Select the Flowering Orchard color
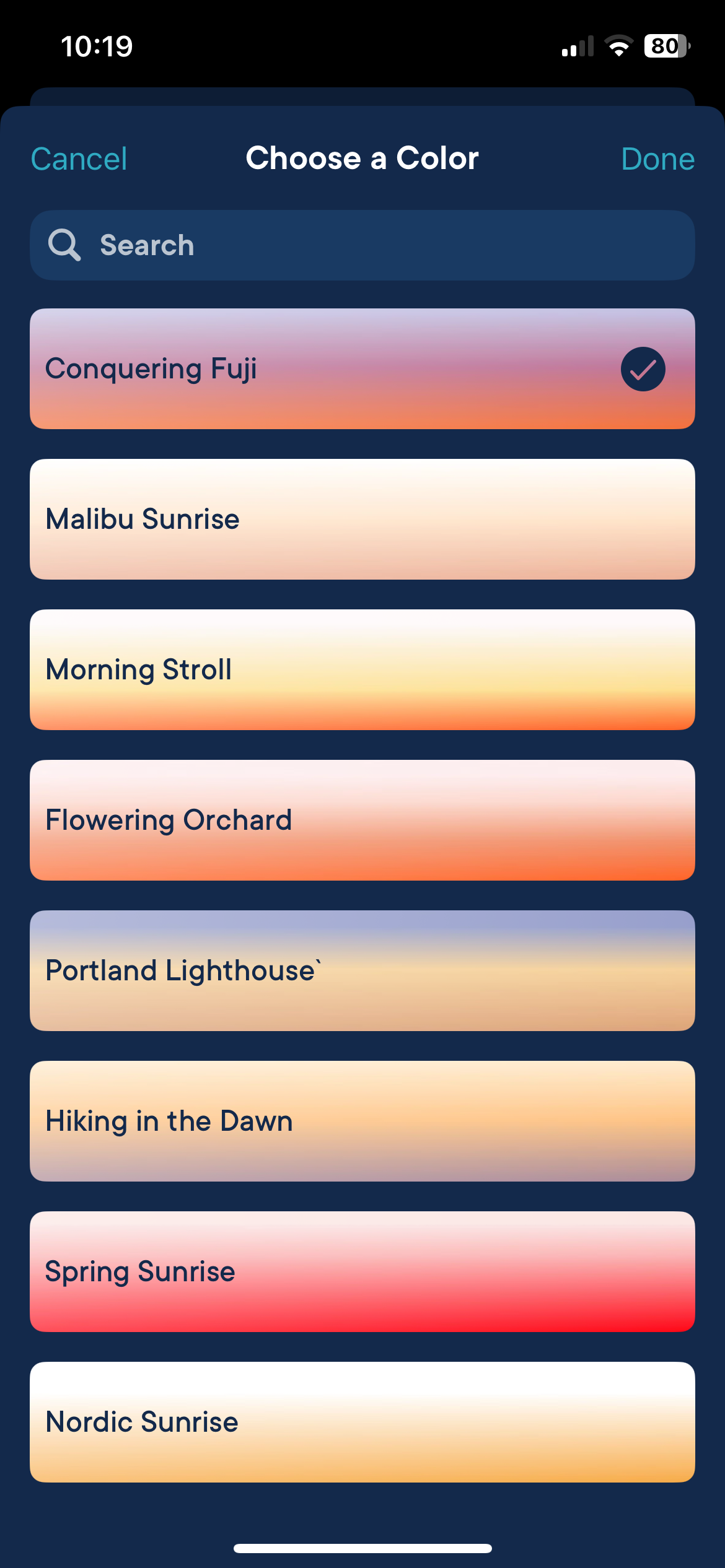Screen dimensions: 725x1568 click(x=362, y=820)
